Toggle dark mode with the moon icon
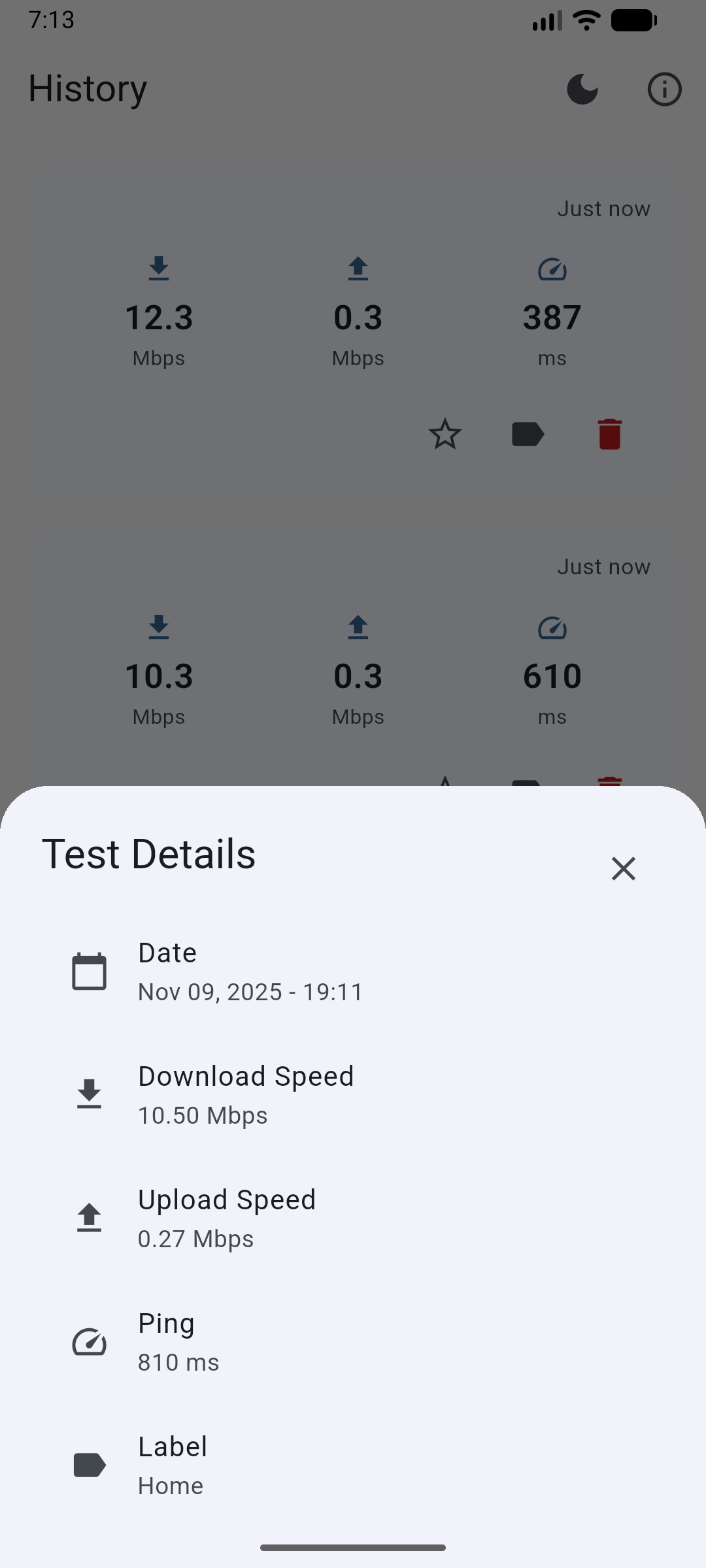 [582, 89]
